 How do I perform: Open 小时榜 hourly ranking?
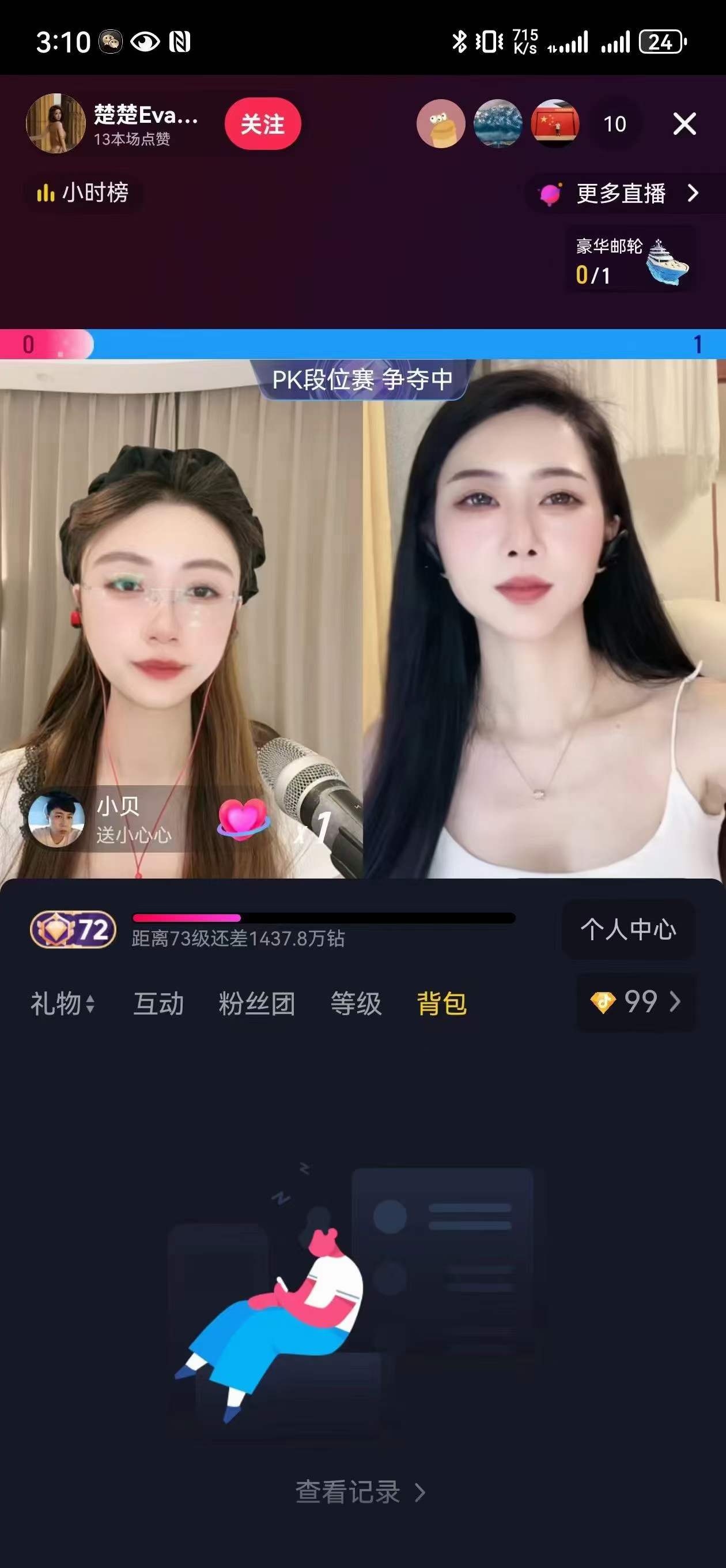pos(84,193)
